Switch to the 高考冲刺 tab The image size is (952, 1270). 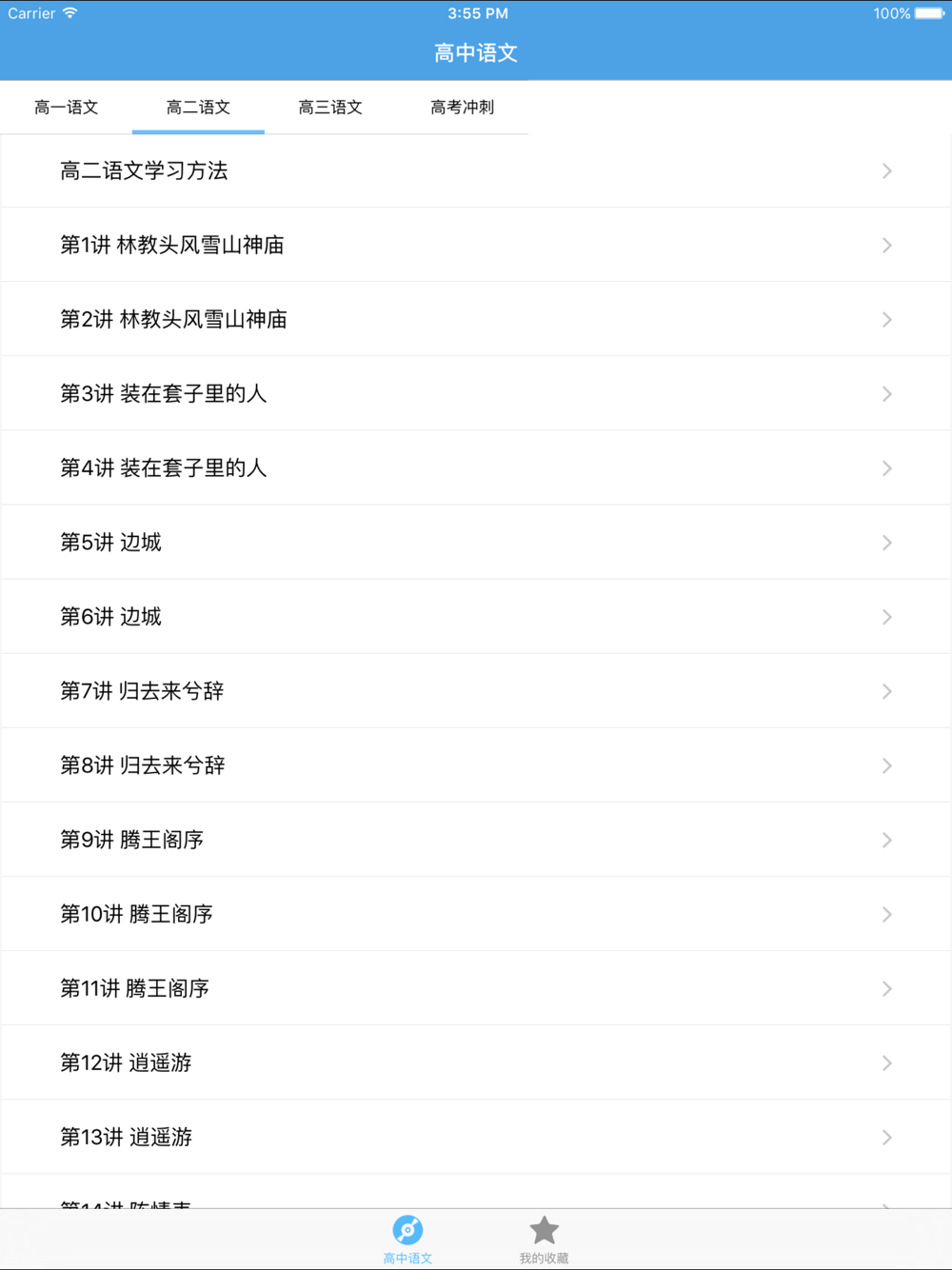(462, 108)
